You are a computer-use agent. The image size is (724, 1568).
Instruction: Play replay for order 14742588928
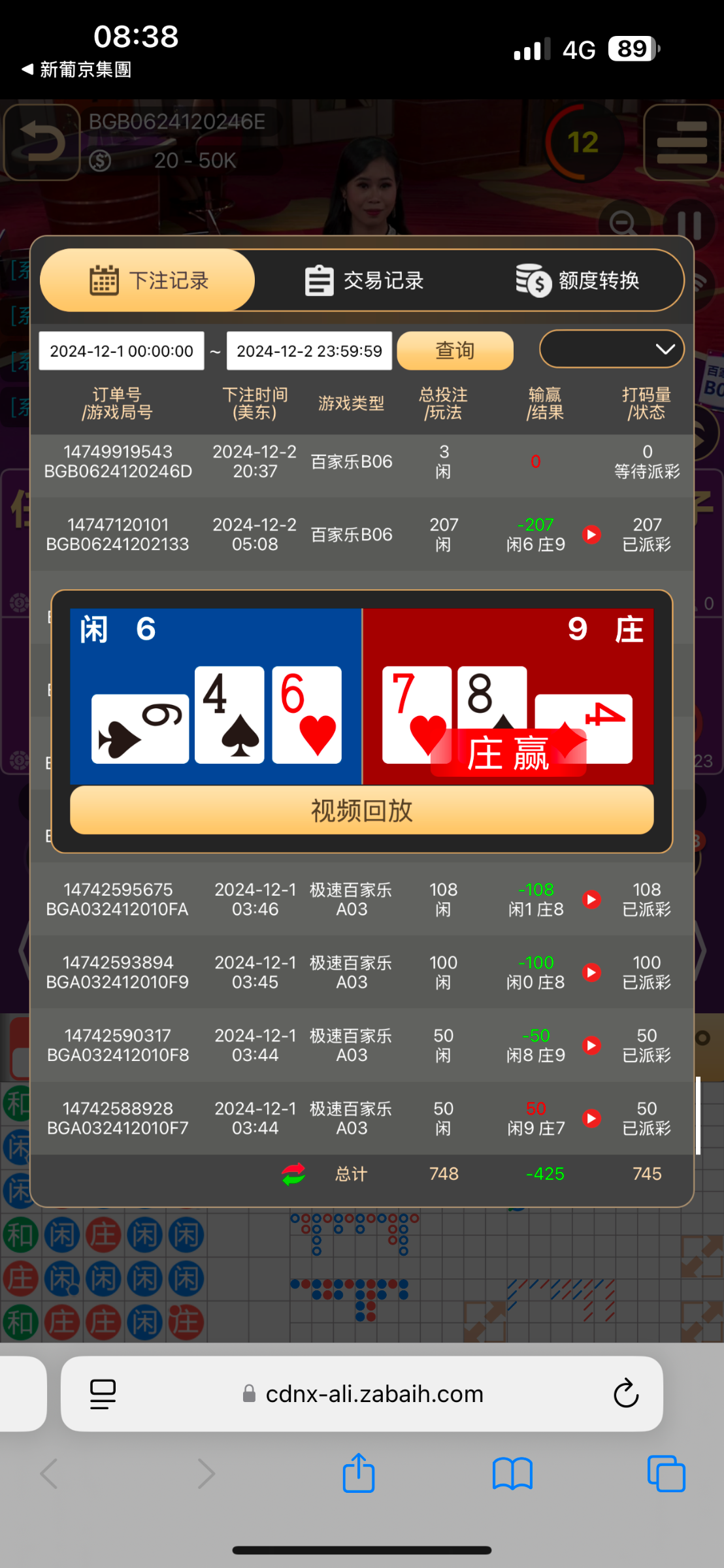point(592,1119)
